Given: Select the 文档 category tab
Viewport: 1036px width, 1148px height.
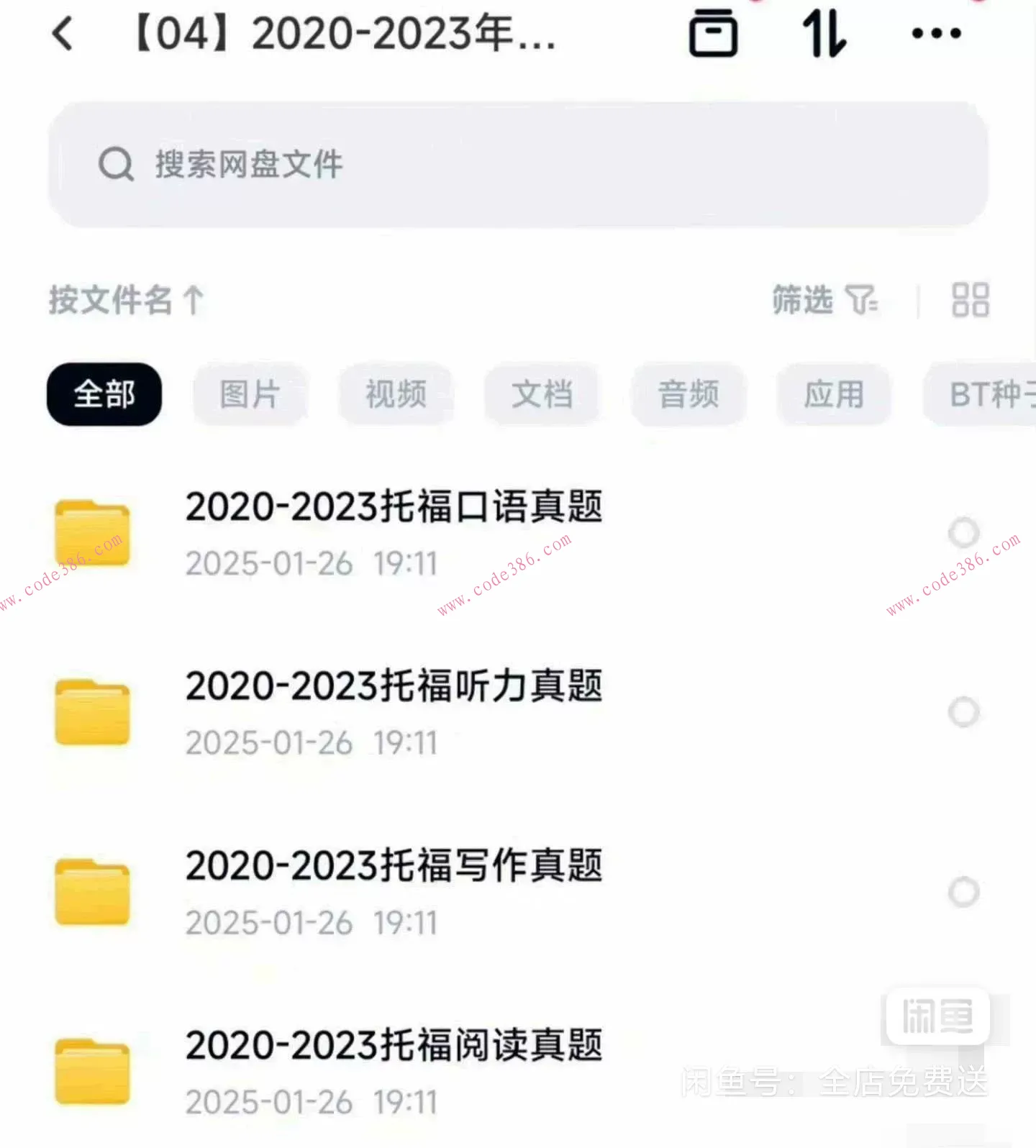Looking at the screenshot, I should pyautogui.click(x=542, y=394).
